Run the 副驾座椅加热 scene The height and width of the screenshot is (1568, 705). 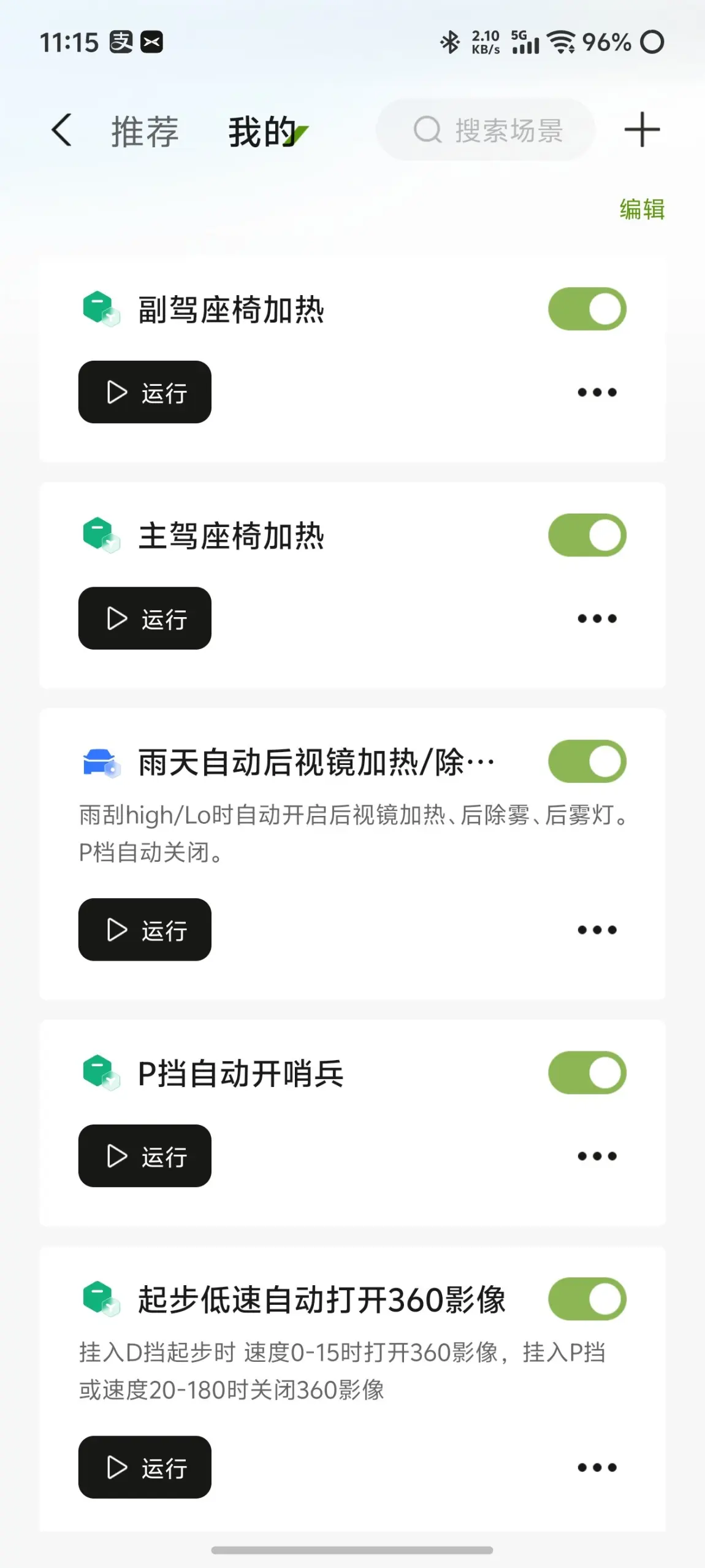[x=145, y=392]
